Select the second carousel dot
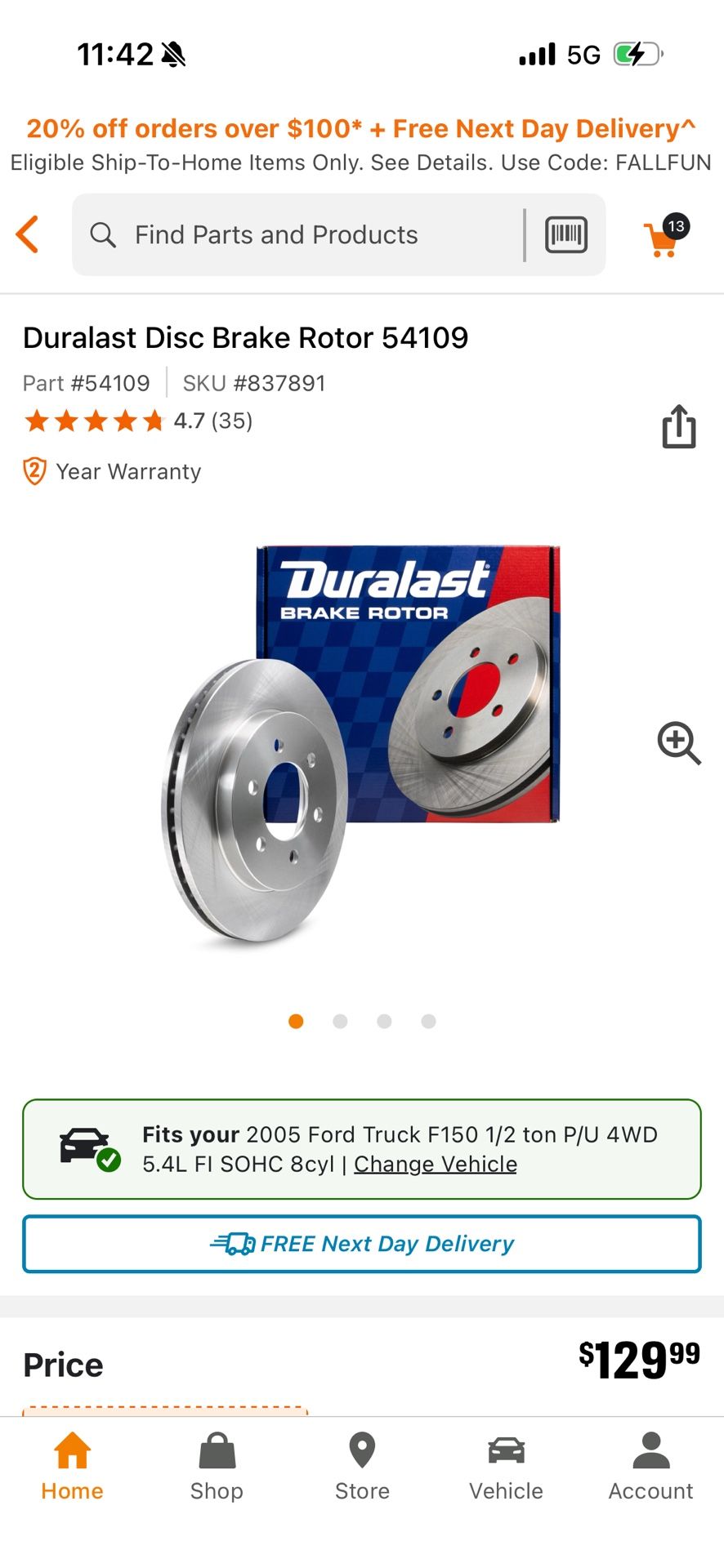Viewport: 724px width, 1568px height. 340,1021
